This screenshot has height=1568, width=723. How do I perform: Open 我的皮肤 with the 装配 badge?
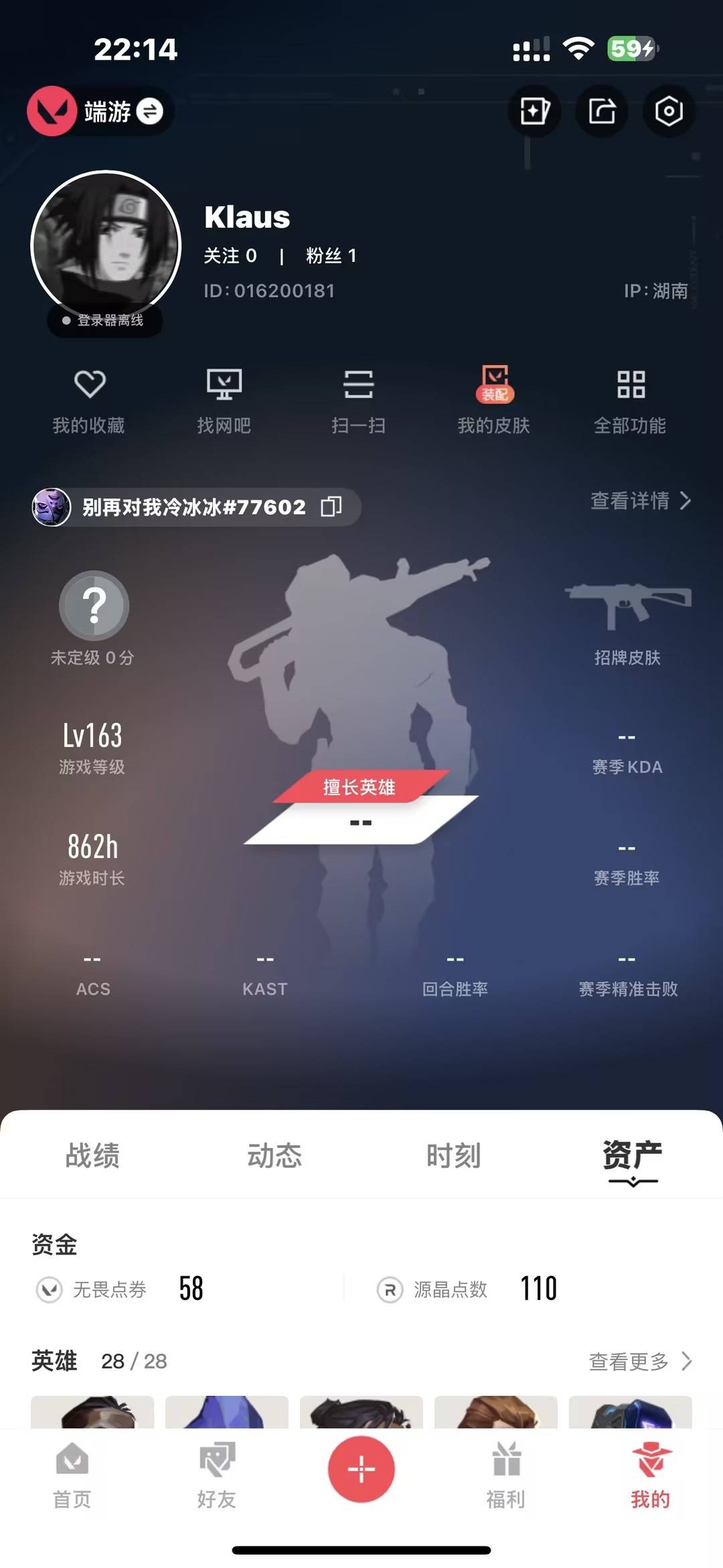[494, 400]
